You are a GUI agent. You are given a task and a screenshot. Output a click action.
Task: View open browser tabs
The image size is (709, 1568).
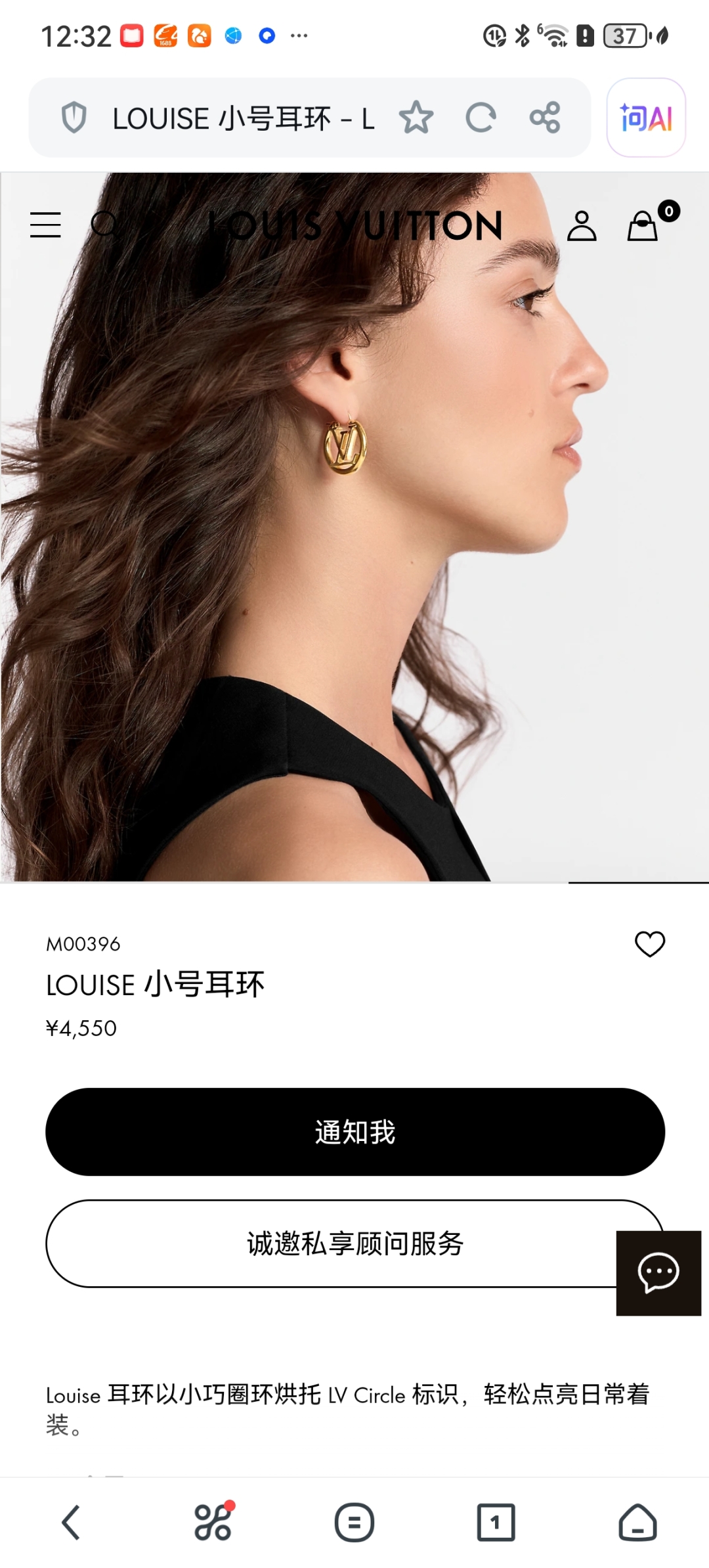pos(496,1522)
